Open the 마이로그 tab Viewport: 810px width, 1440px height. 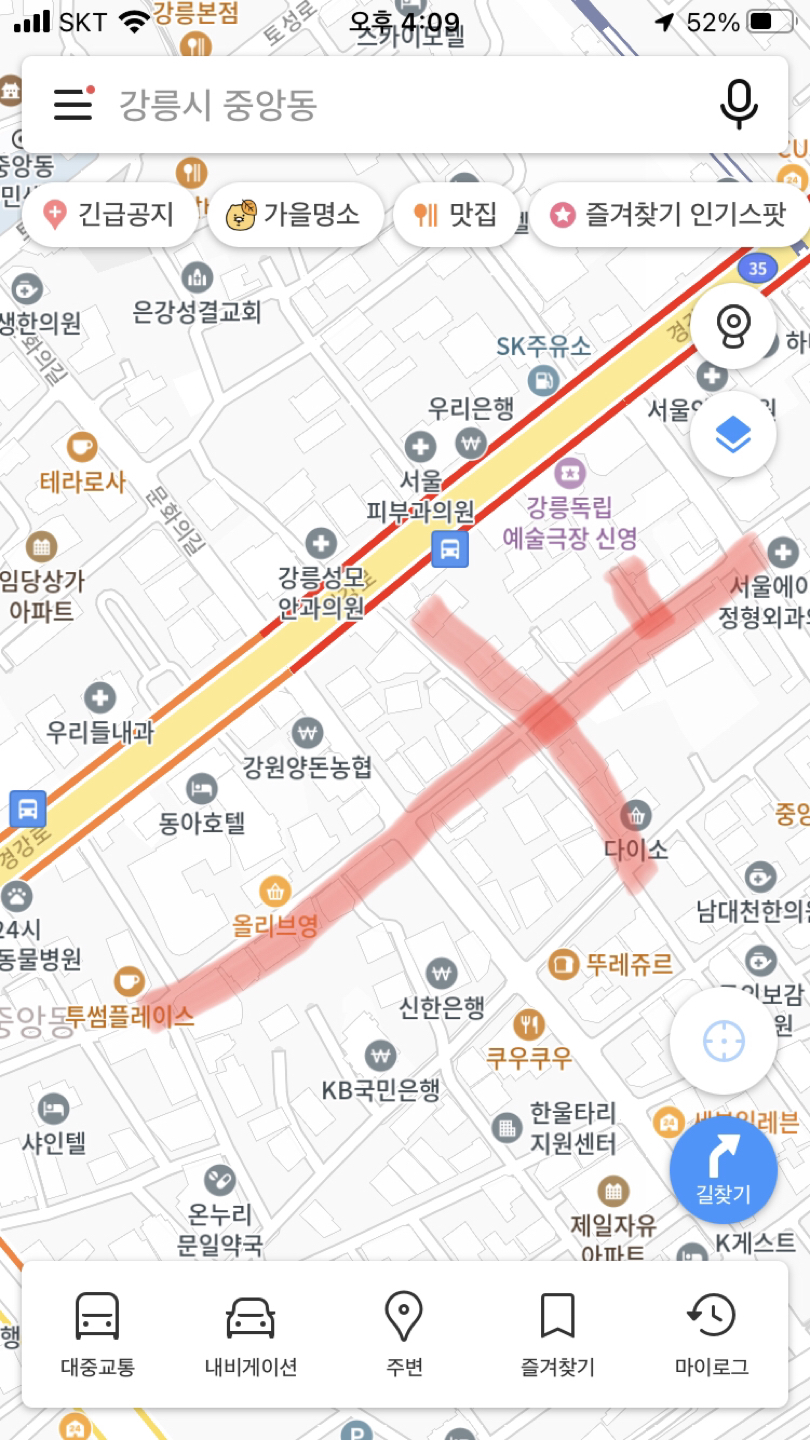coord(711,1334)
